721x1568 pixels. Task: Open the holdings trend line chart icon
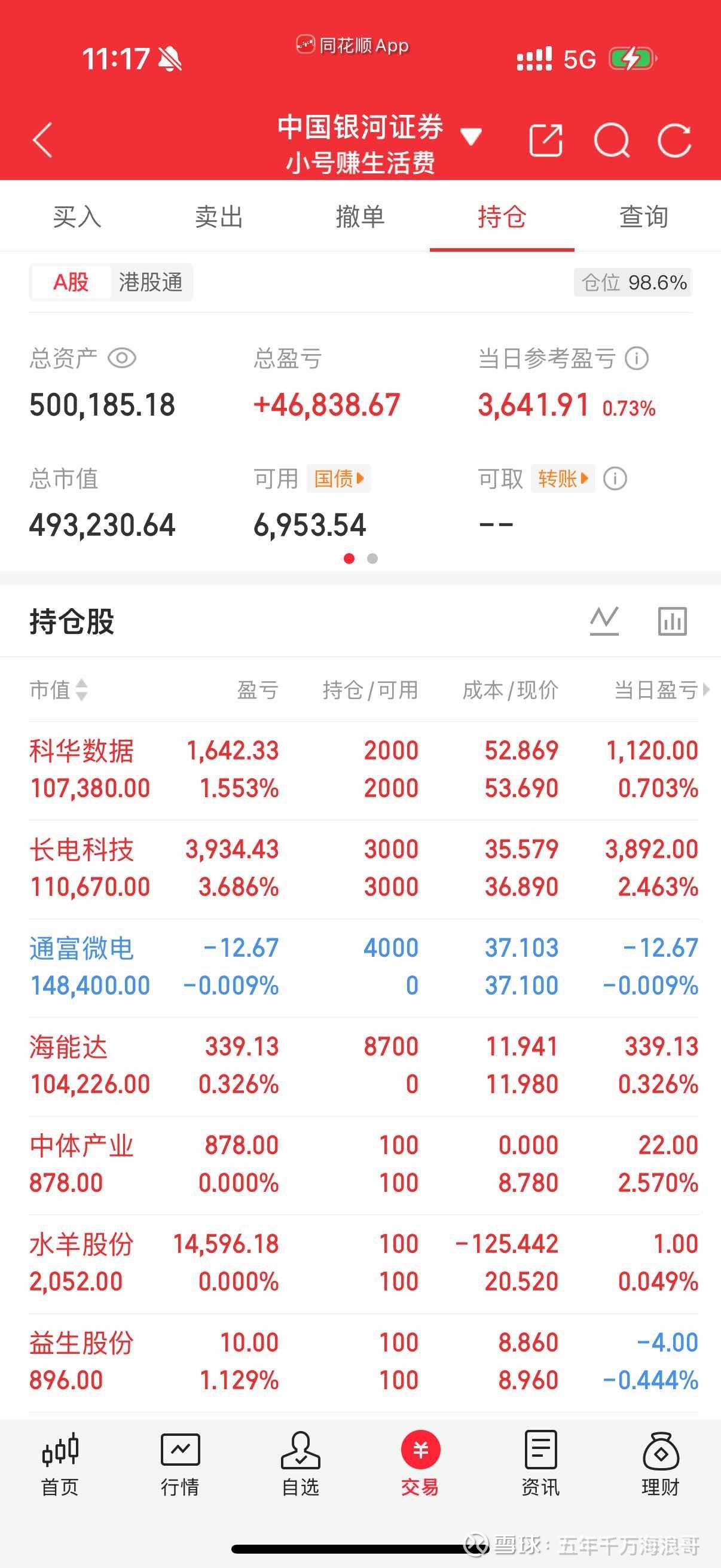click(604, 621)
